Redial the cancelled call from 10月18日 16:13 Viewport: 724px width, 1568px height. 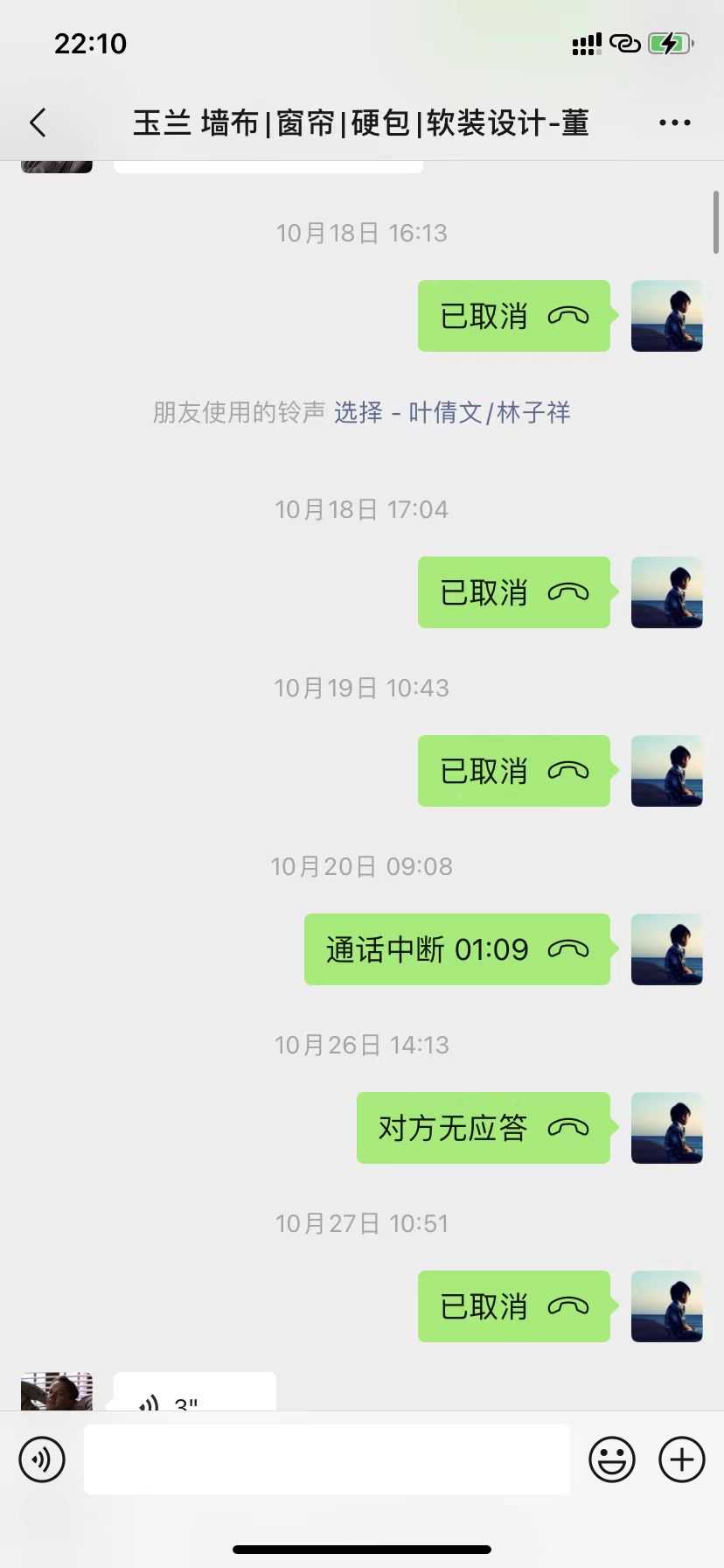[513, 316]
